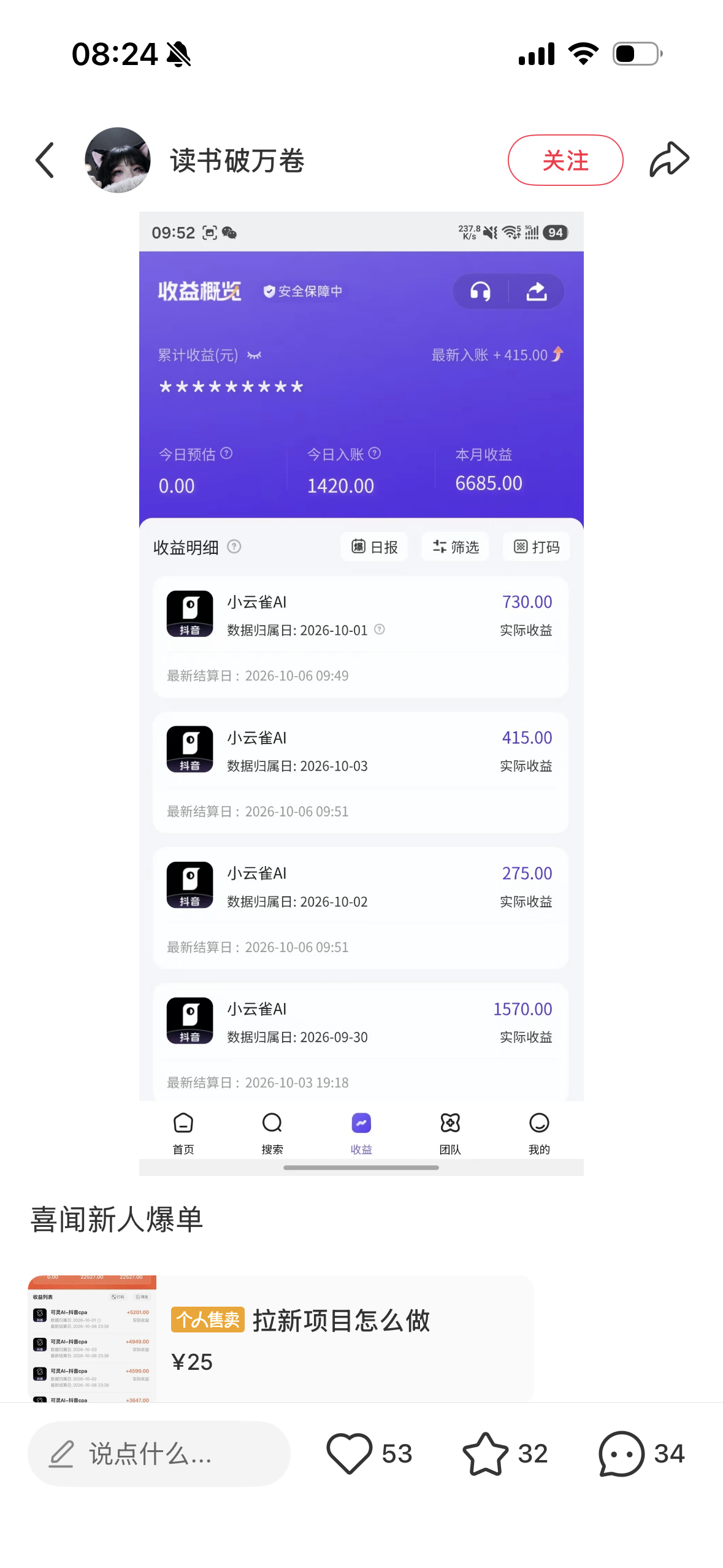
Task: Share this post
Action: click(x=669, y=159)
